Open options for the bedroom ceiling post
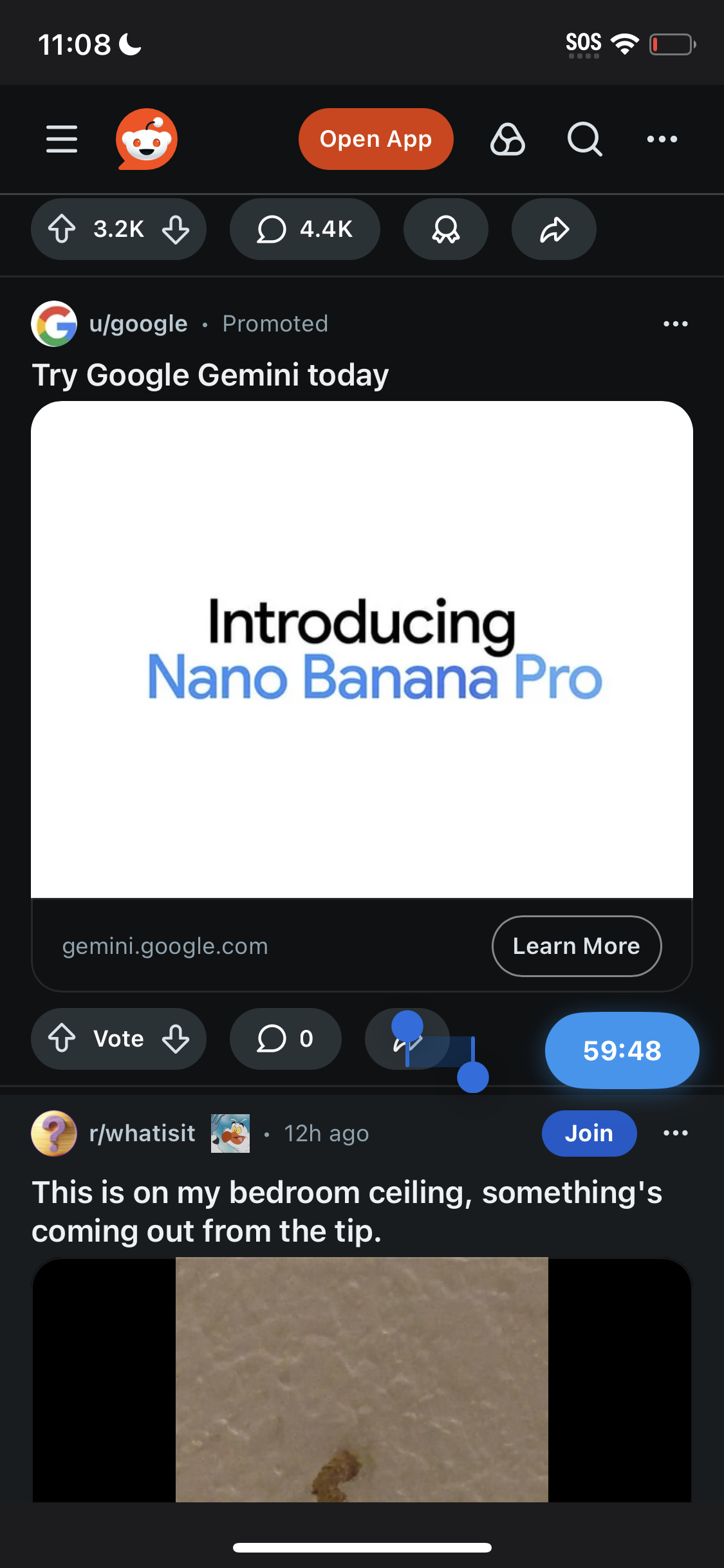 pos(674,1133)
